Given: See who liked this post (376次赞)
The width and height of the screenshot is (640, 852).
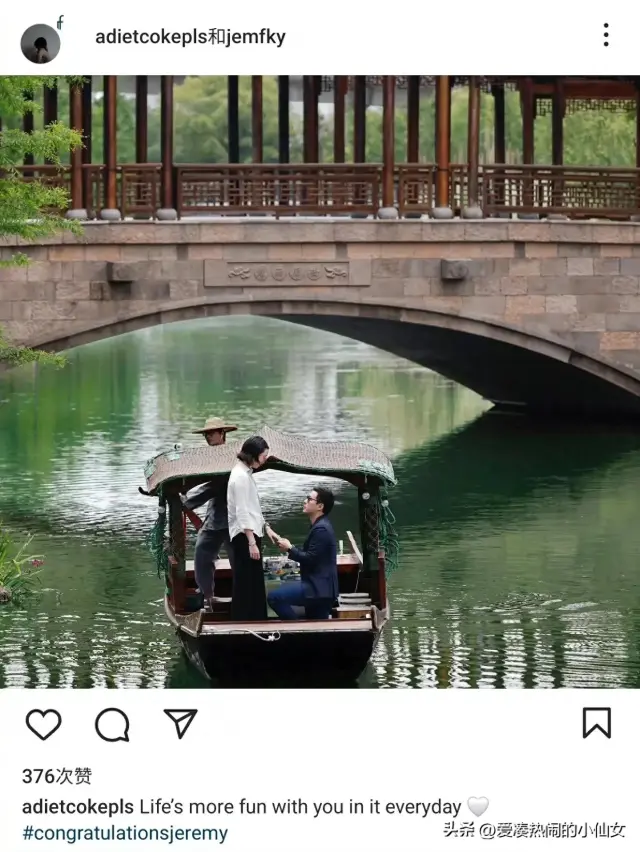Looking at the screenshot, I should [x=56, y=776].
